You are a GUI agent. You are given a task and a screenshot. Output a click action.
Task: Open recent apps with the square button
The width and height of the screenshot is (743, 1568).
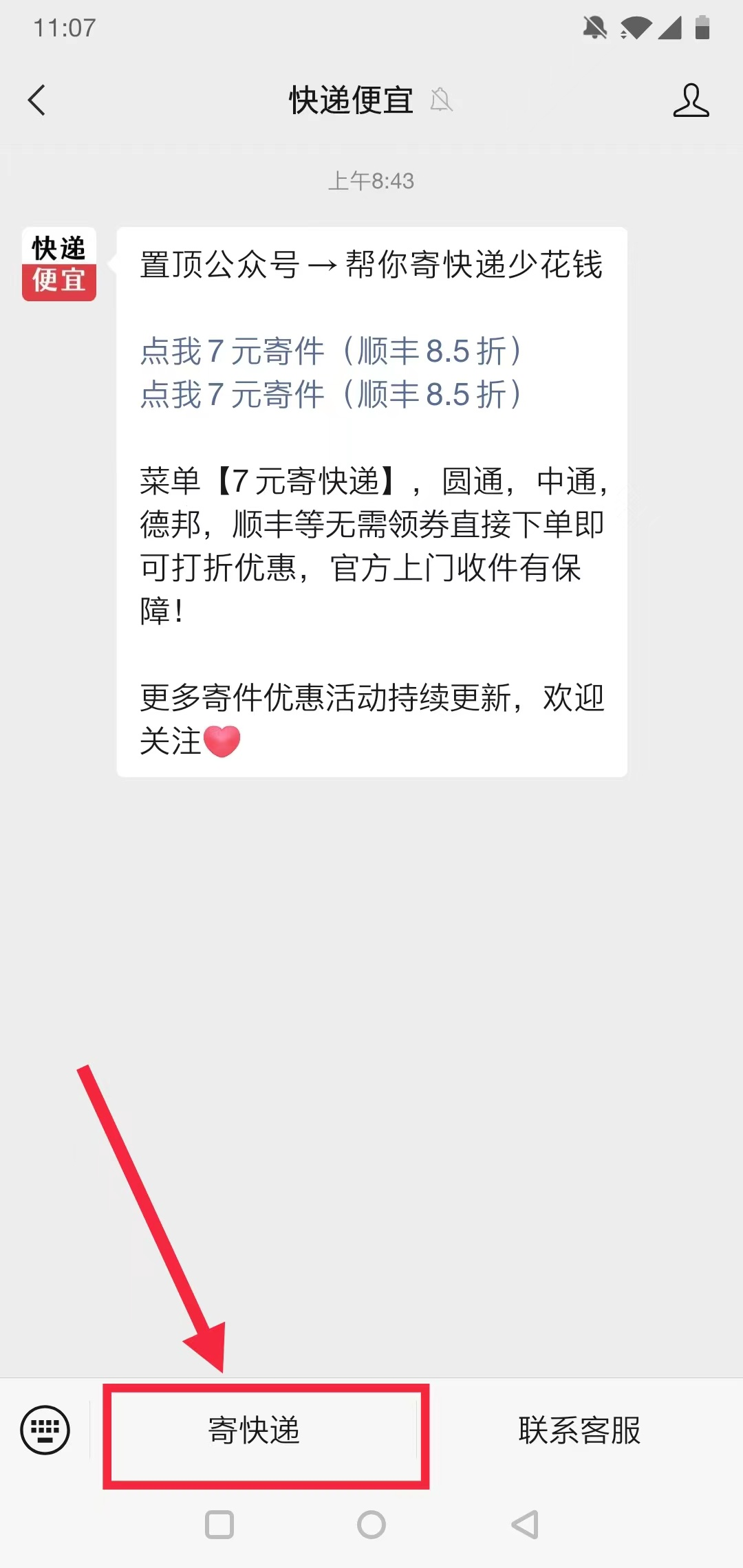click(219, 1525)
